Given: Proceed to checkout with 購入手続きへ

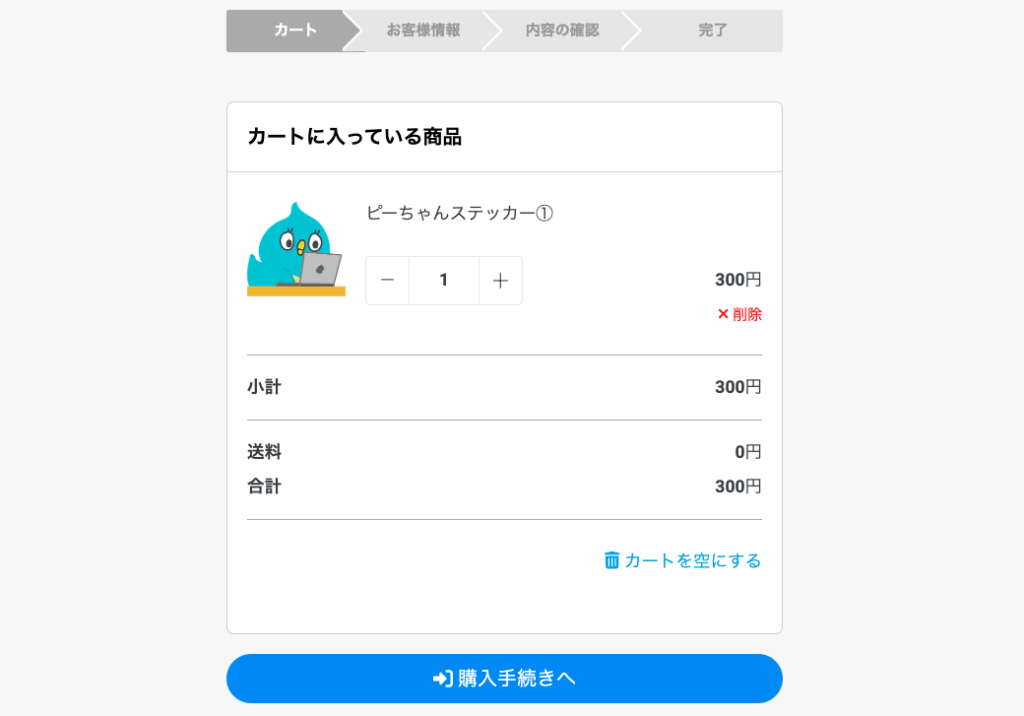Looking at the screenshot, I should point(504,679).
